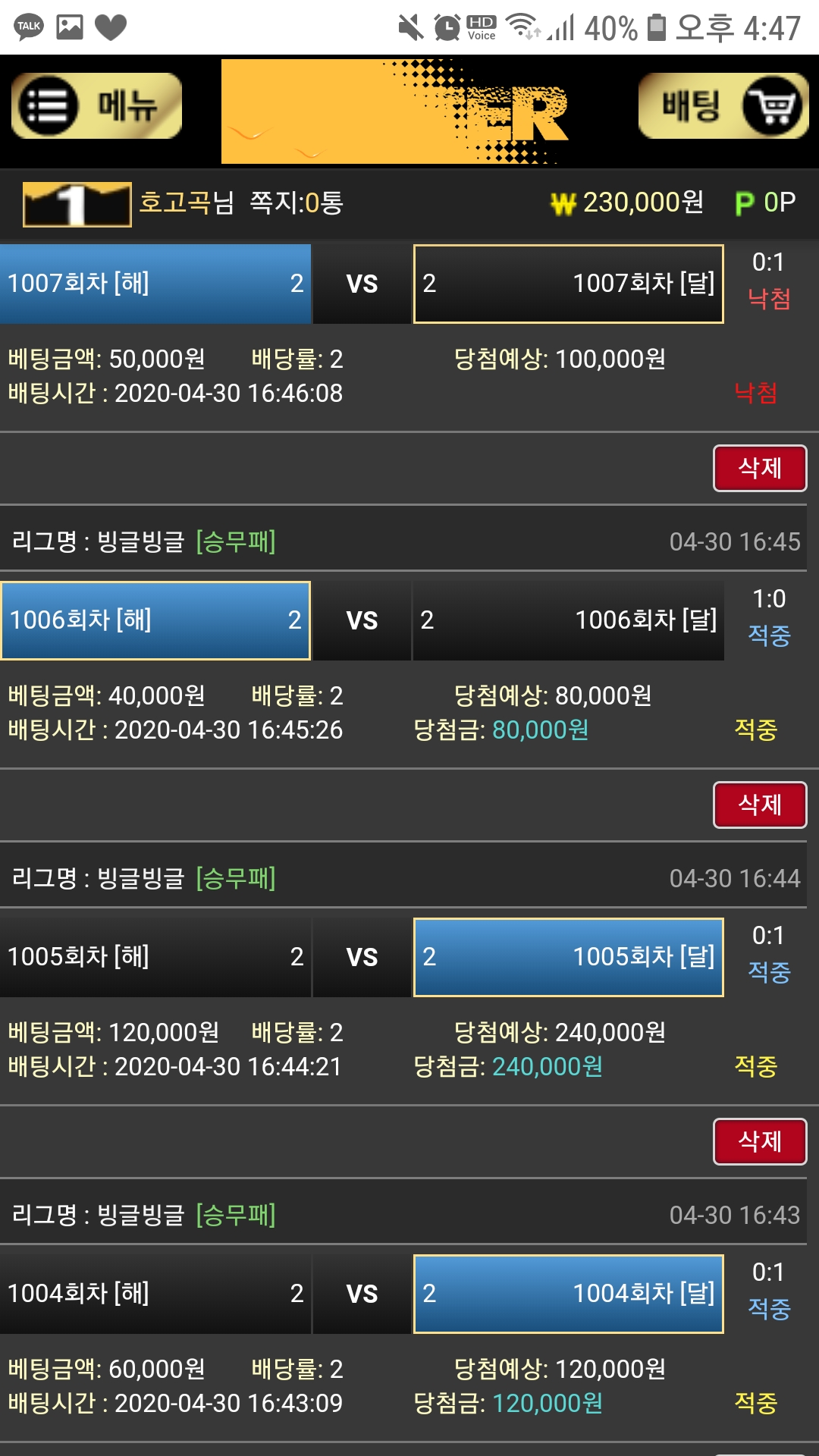
Task: Open 쪽지 messages inbox
Action: point(297,202)
